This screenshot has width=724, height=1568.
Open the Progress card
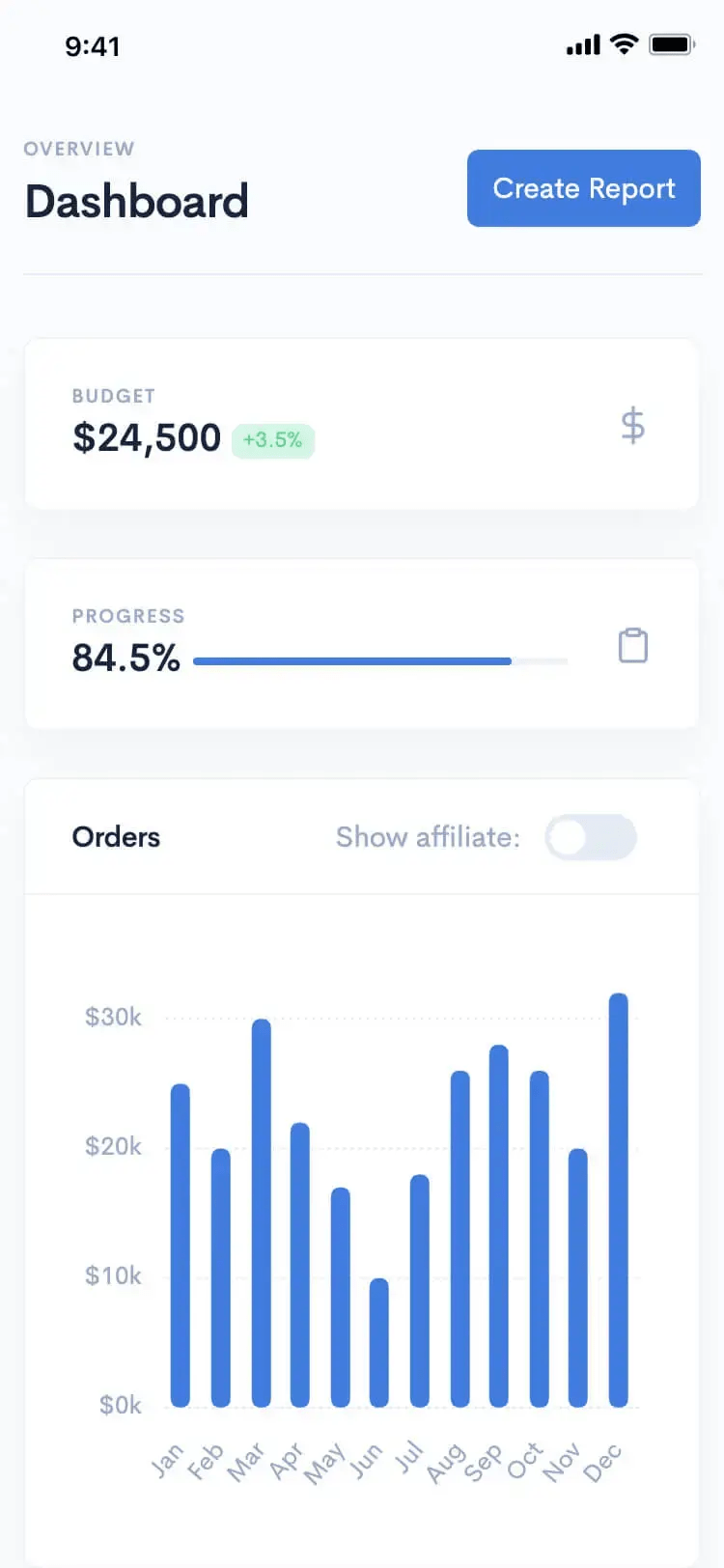tap(361, 644)
